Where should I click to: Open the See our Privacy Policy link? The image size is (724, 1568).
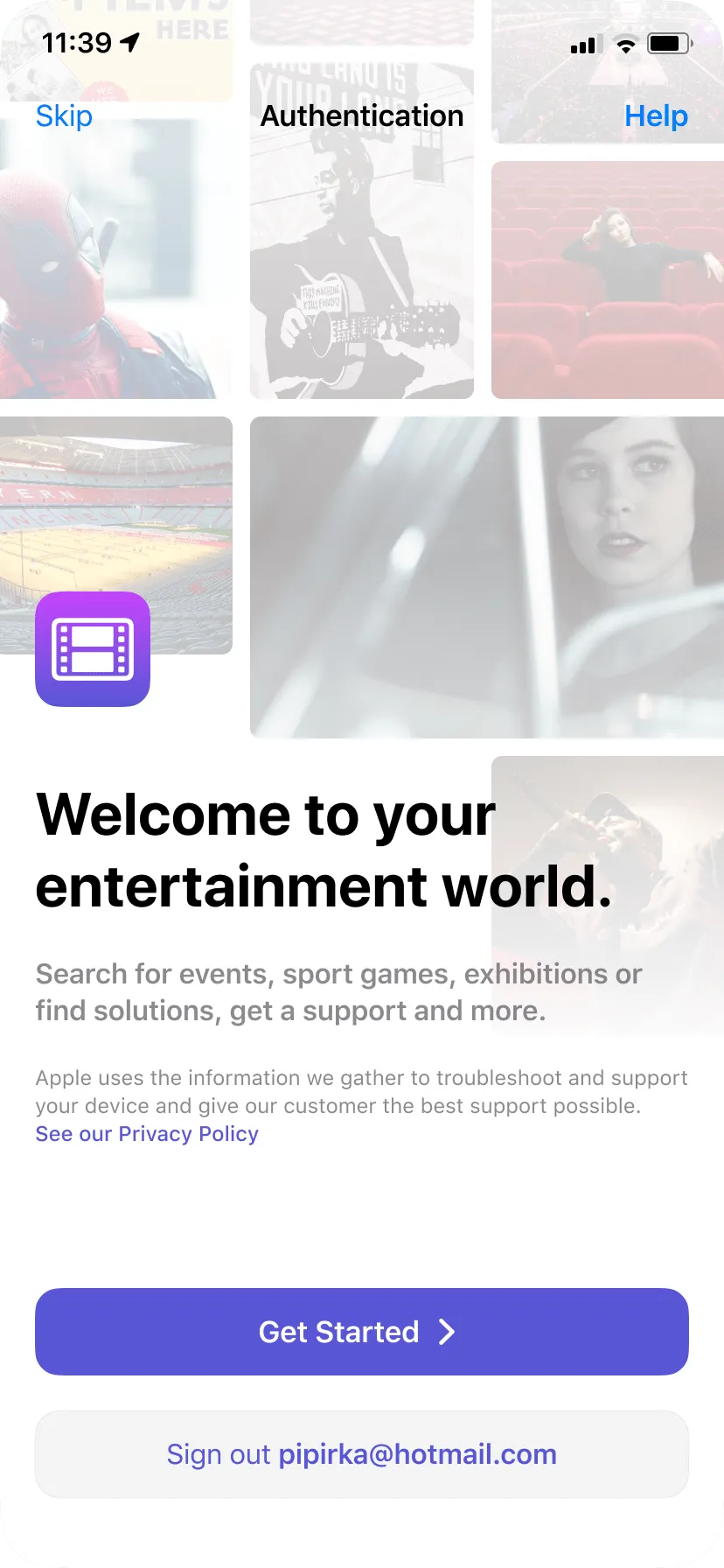147,1134
